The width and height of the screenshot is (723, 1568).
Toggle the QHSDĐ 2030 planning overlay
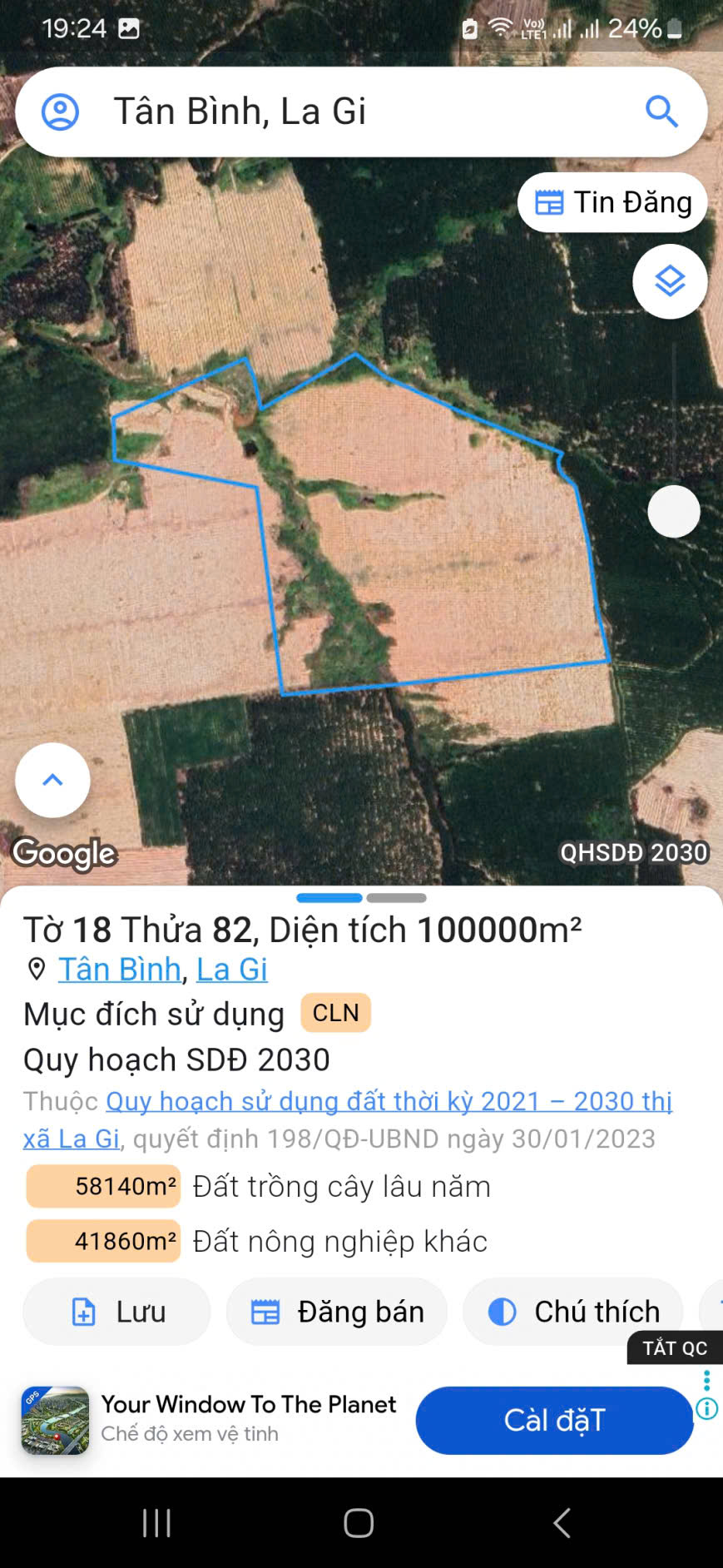(634, 852)
